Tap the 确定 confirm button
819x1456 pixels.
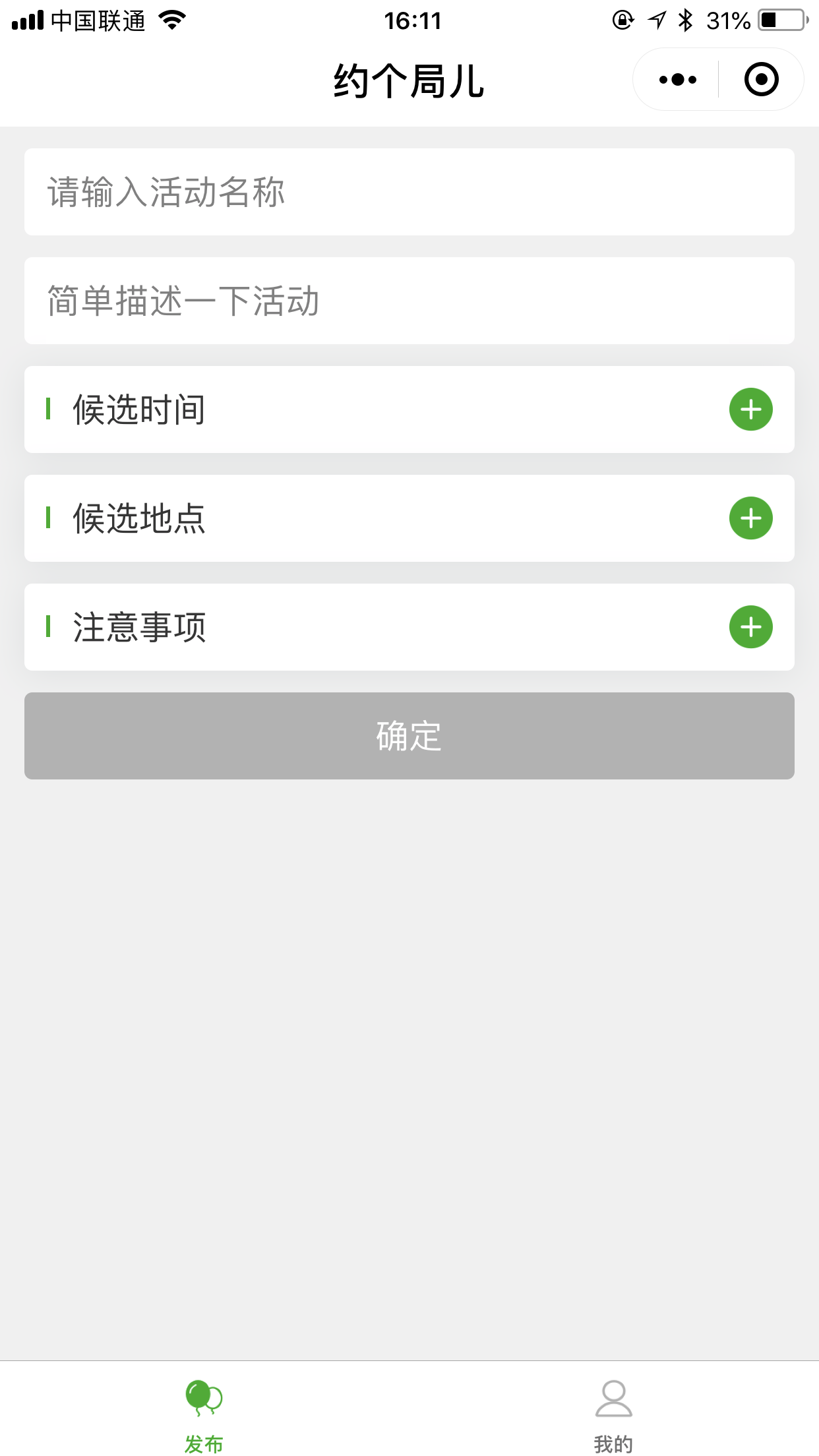point(409,736)
